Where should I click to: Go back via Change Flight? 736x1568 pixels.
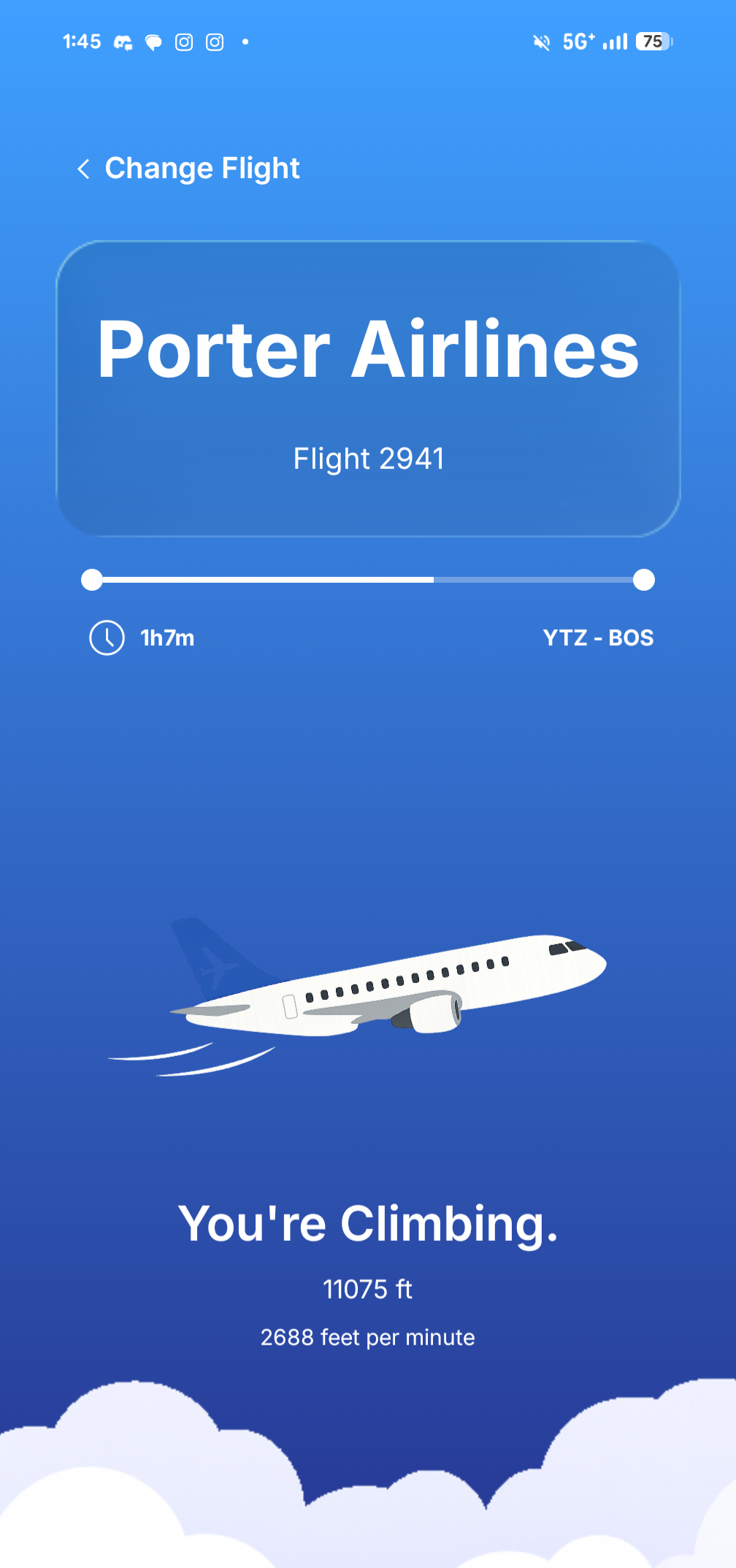coord(188,169)
